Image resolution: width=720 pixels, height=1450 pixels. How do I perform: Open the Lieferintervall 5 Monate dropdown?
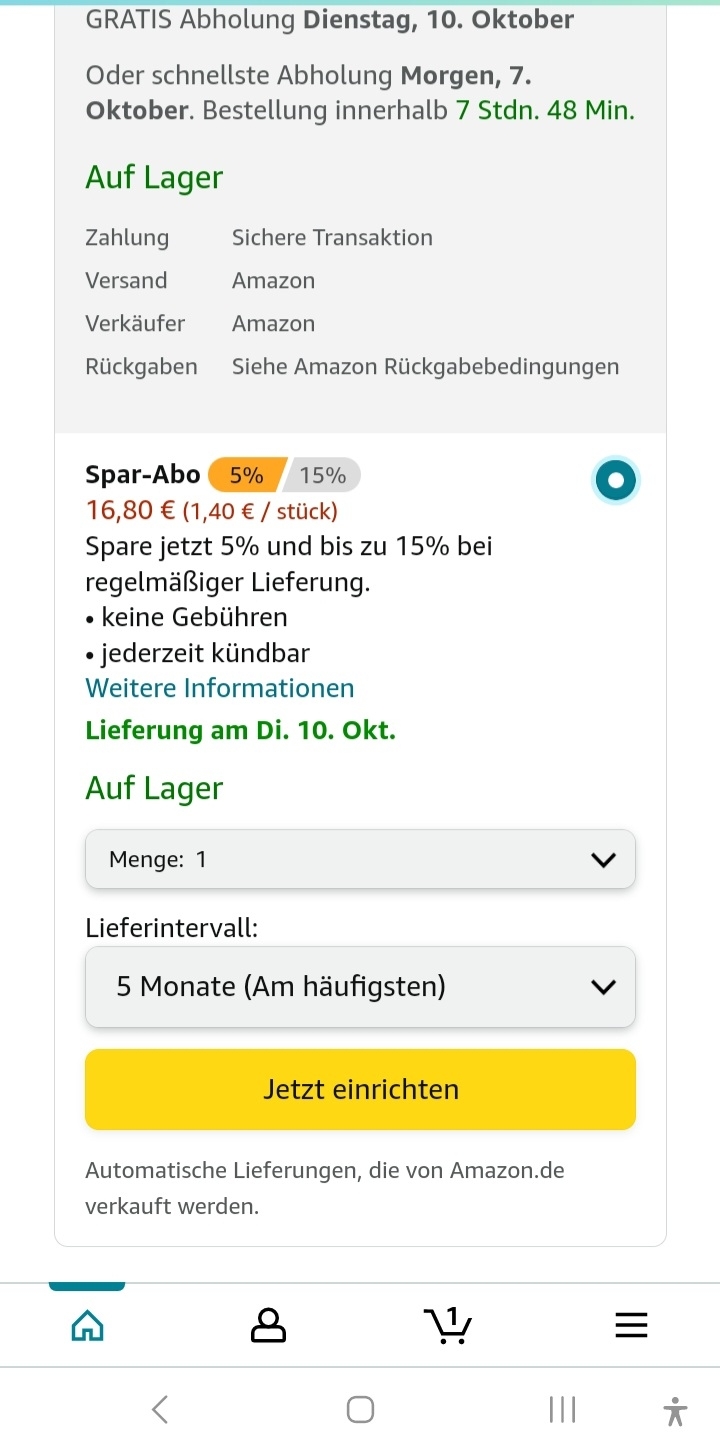[360, 987]
